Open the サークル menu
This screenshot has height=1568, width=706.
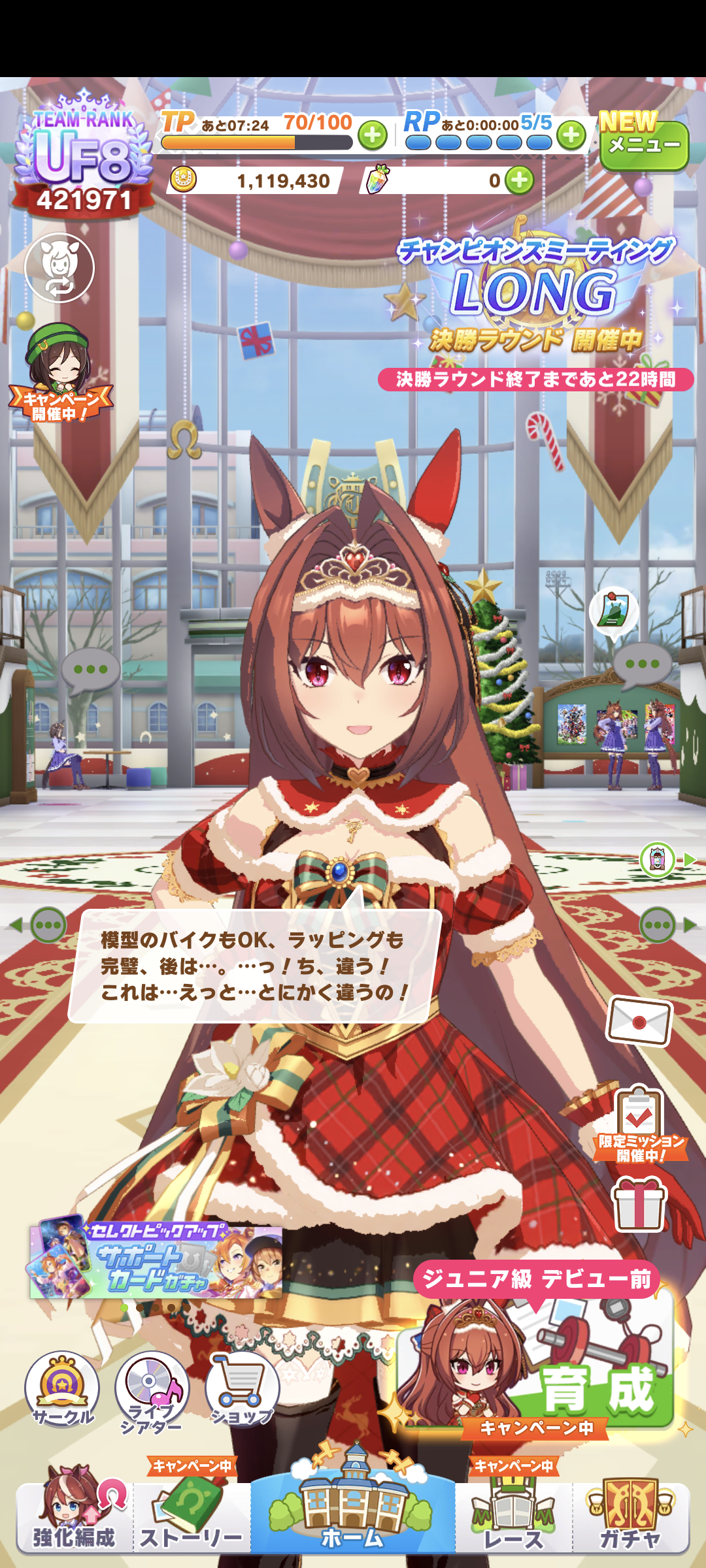tap(62, 1388)
